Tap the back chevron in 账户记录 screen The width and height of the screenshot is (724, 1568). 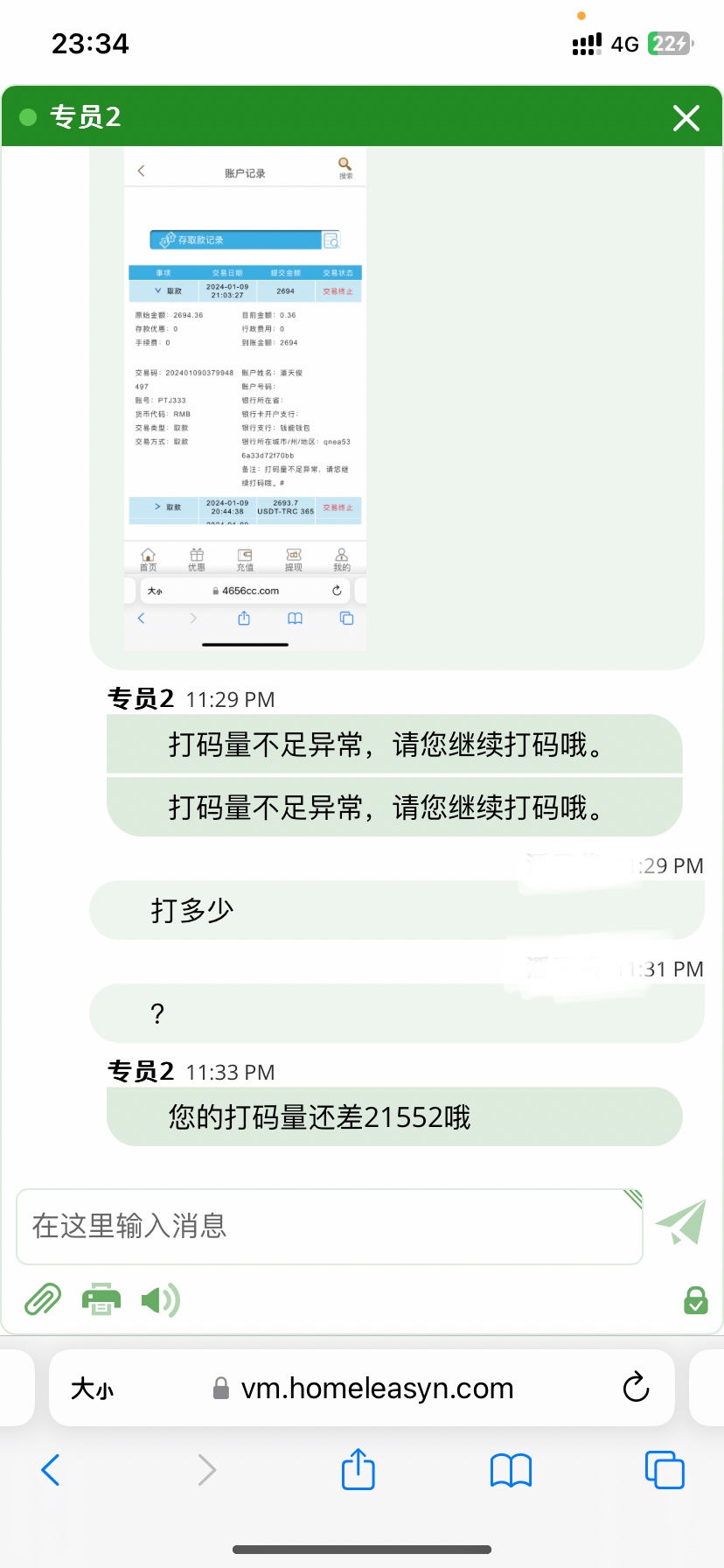click(141, 171)
